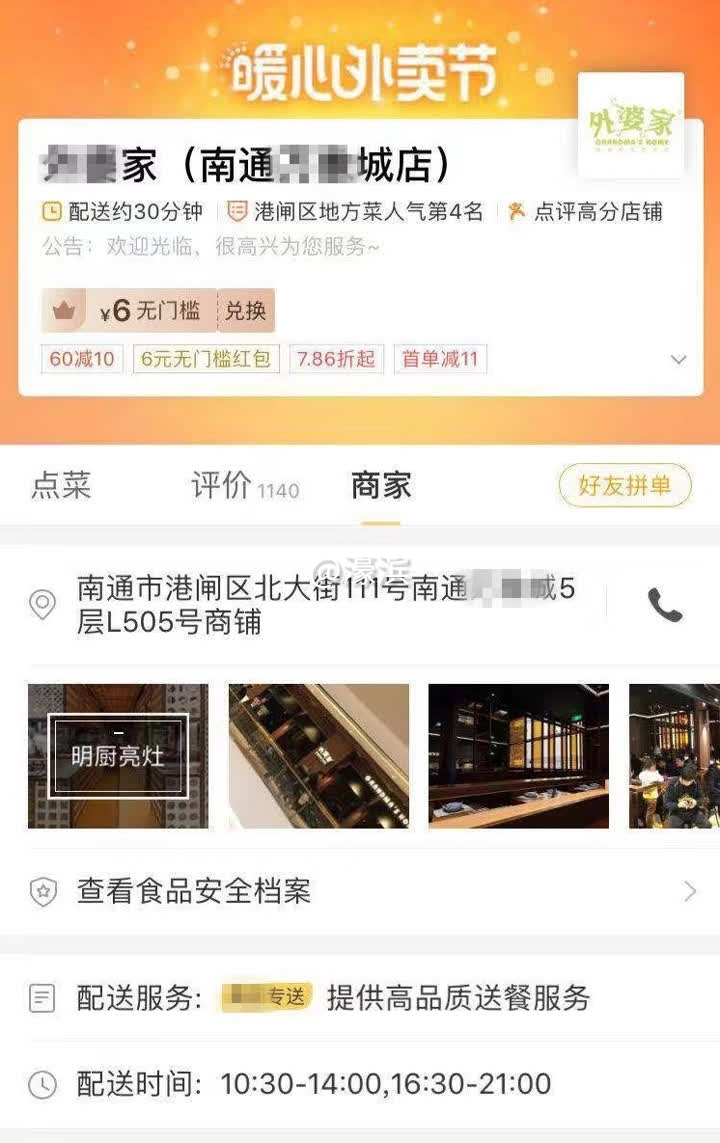720x1143 pixels.
Task: View the 明厨亮灶 kitchen photo
Action: (118, 756)
